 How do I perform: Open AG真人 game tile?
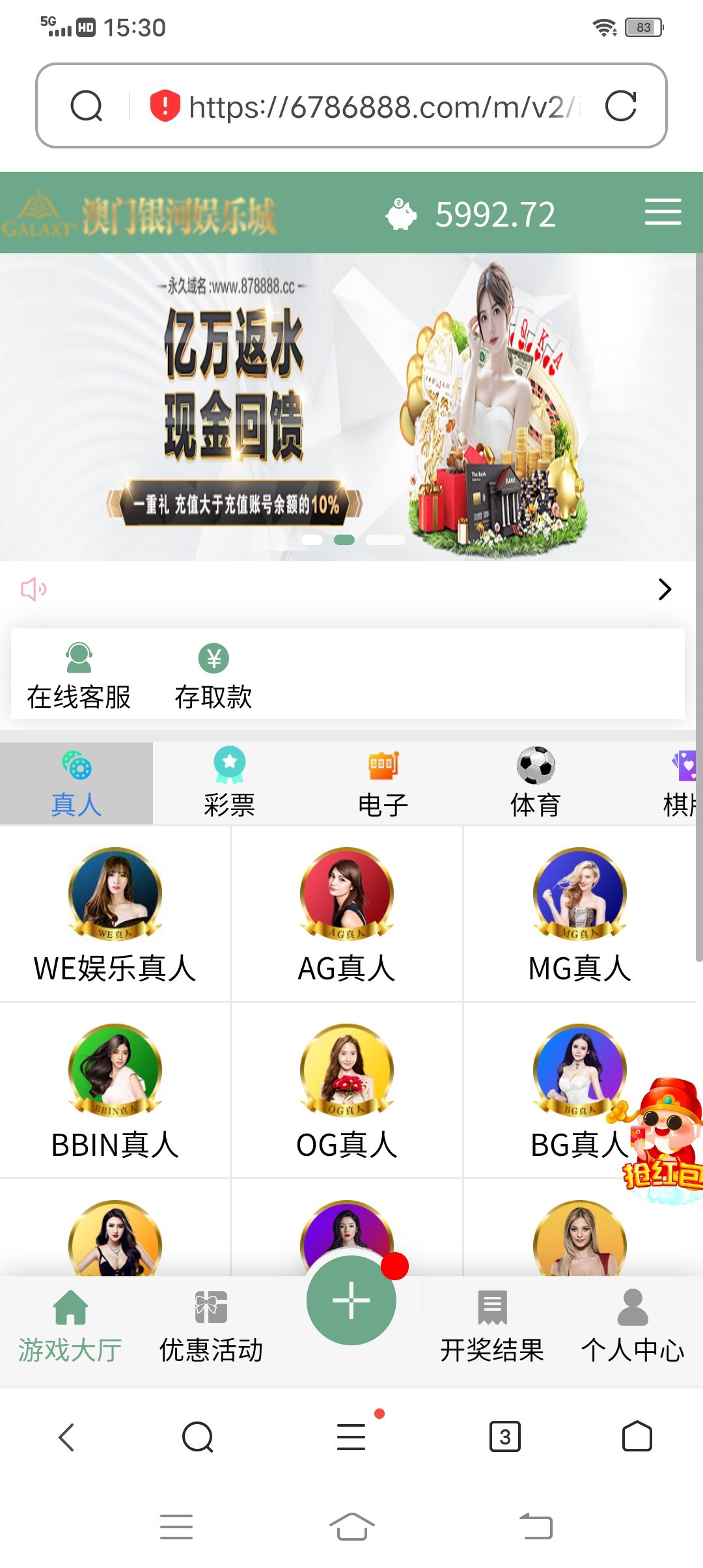347,915
